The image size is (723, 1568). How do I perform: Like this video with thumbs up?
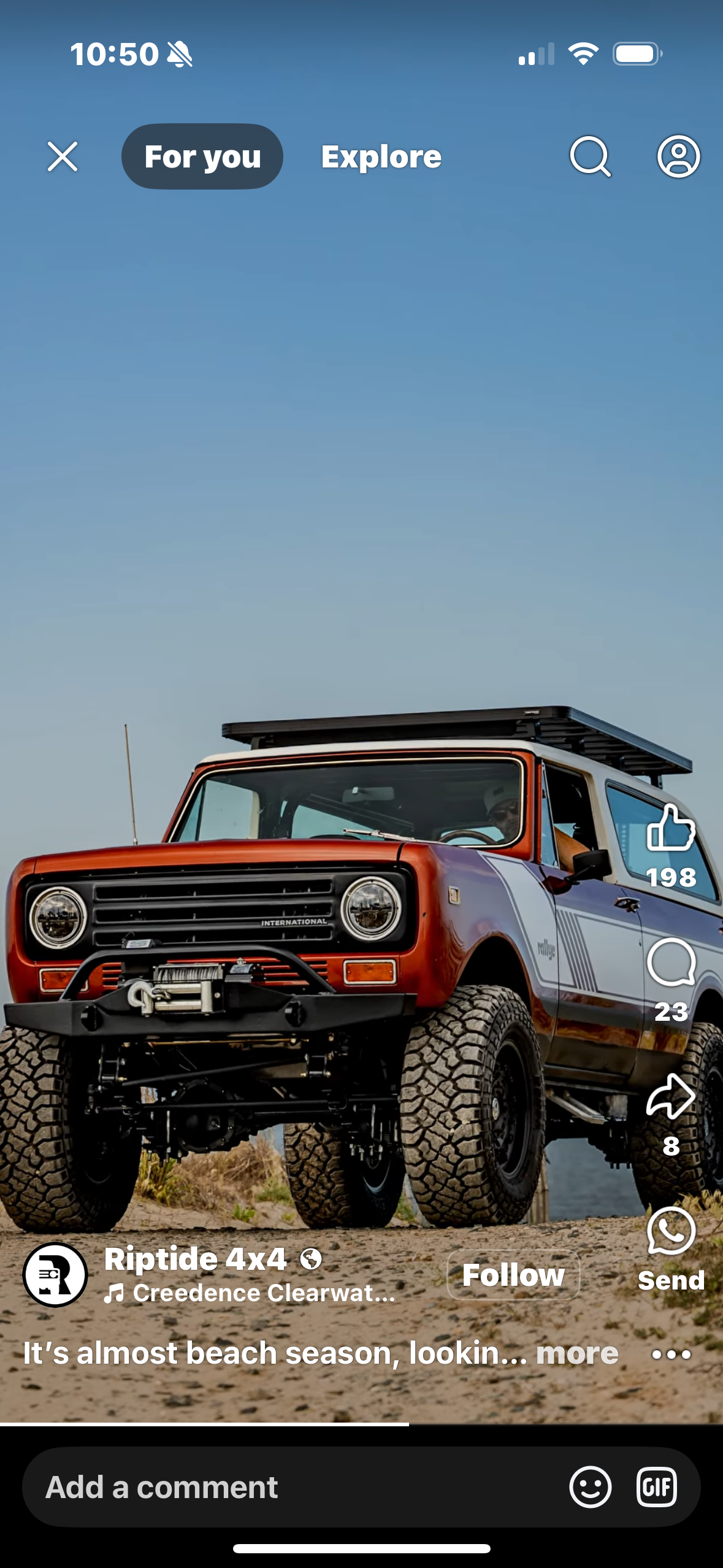click(x=671, y=828)
